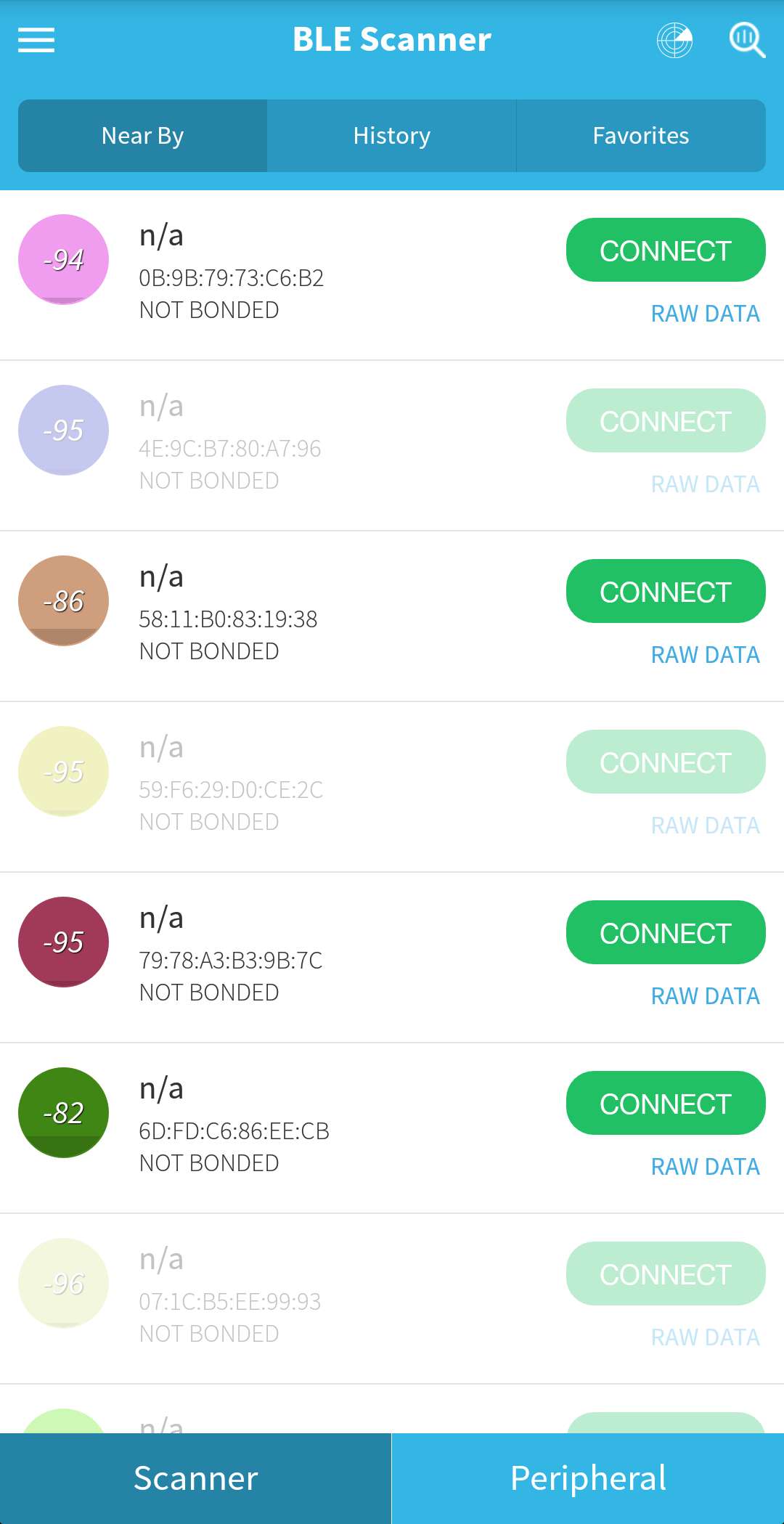Connect to device 0B:9B:79:73:C6:B2
Image resolution: width=784 pixels, height=1524 pixels.
click(665, 250)
